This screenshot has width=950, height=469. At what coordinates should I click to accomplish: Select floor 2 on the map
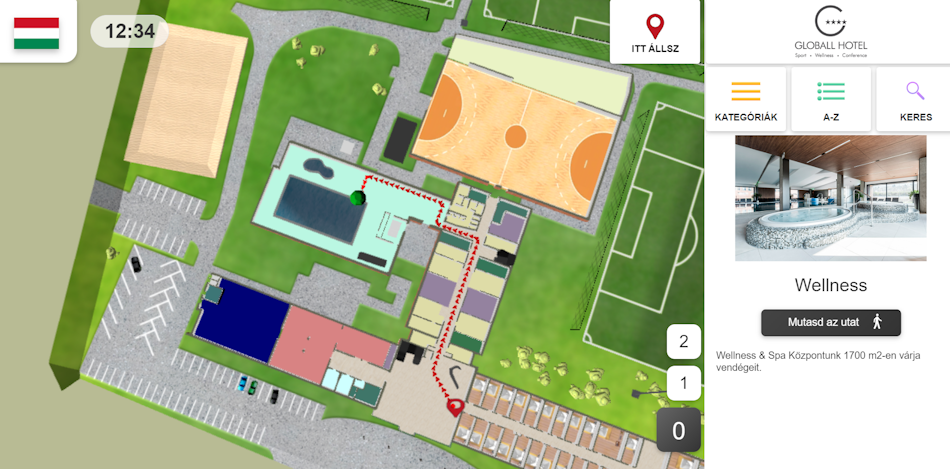(684, 342)
